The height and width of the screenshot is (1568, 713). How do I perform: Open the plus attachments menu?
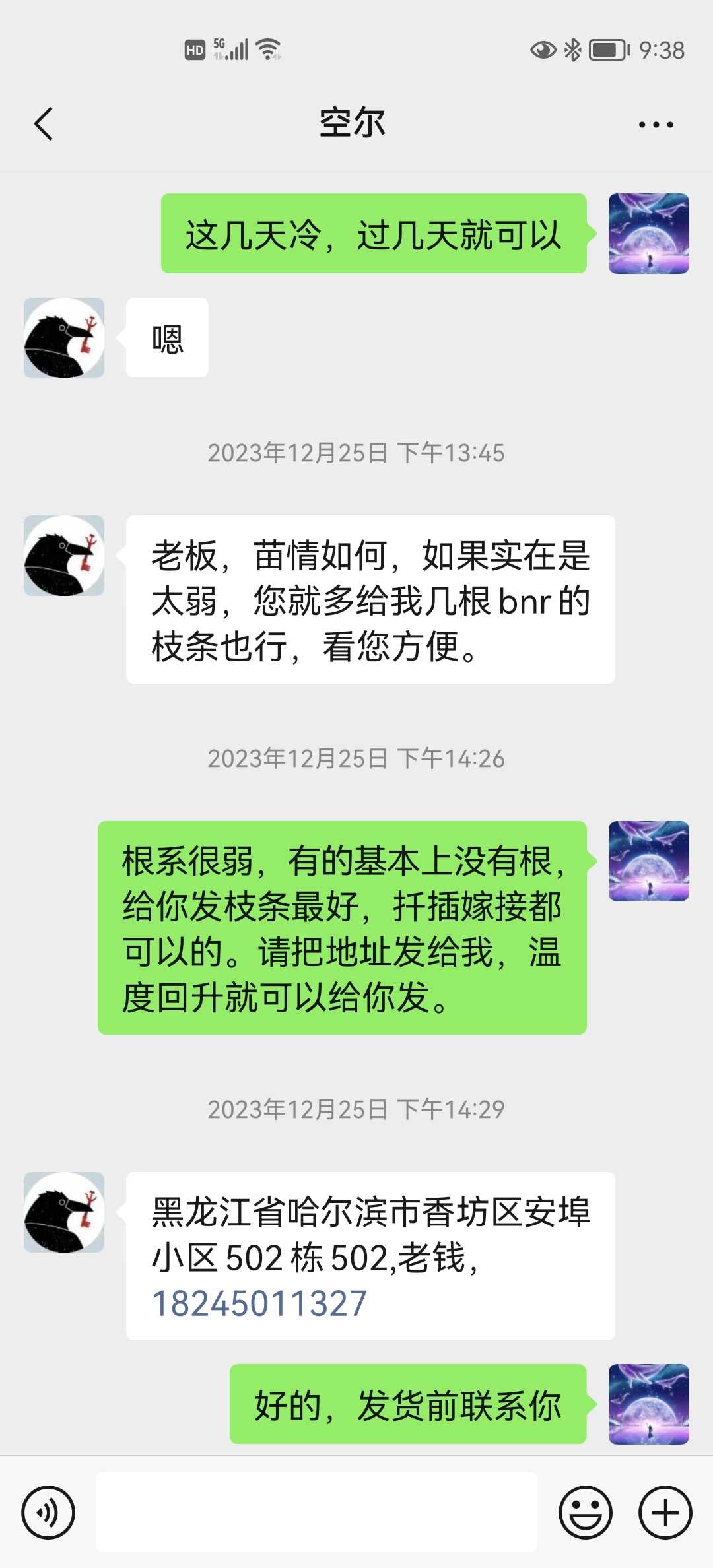(x=665, y=1512)
